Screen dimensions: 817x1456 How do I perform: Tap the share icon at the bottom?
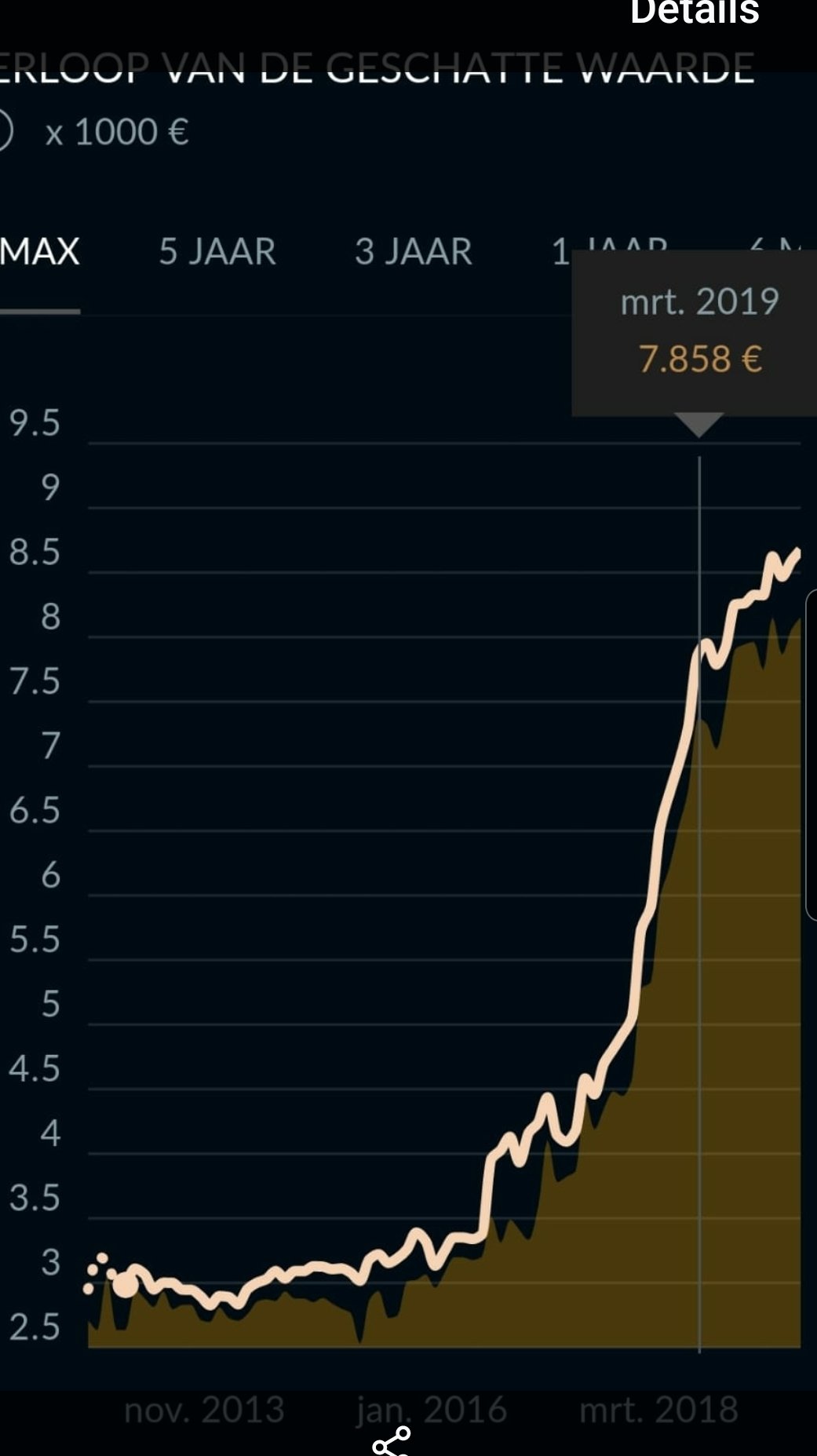tap(392, 1441)
